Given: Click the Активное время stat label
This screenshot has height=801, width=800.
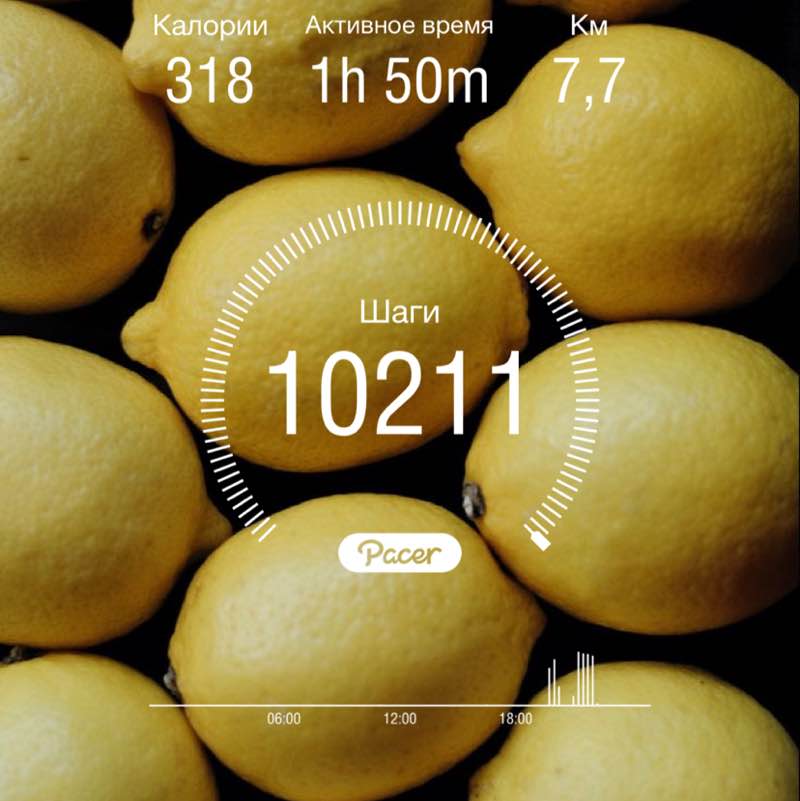Looking at the screenshot, I should coord(400,27).
